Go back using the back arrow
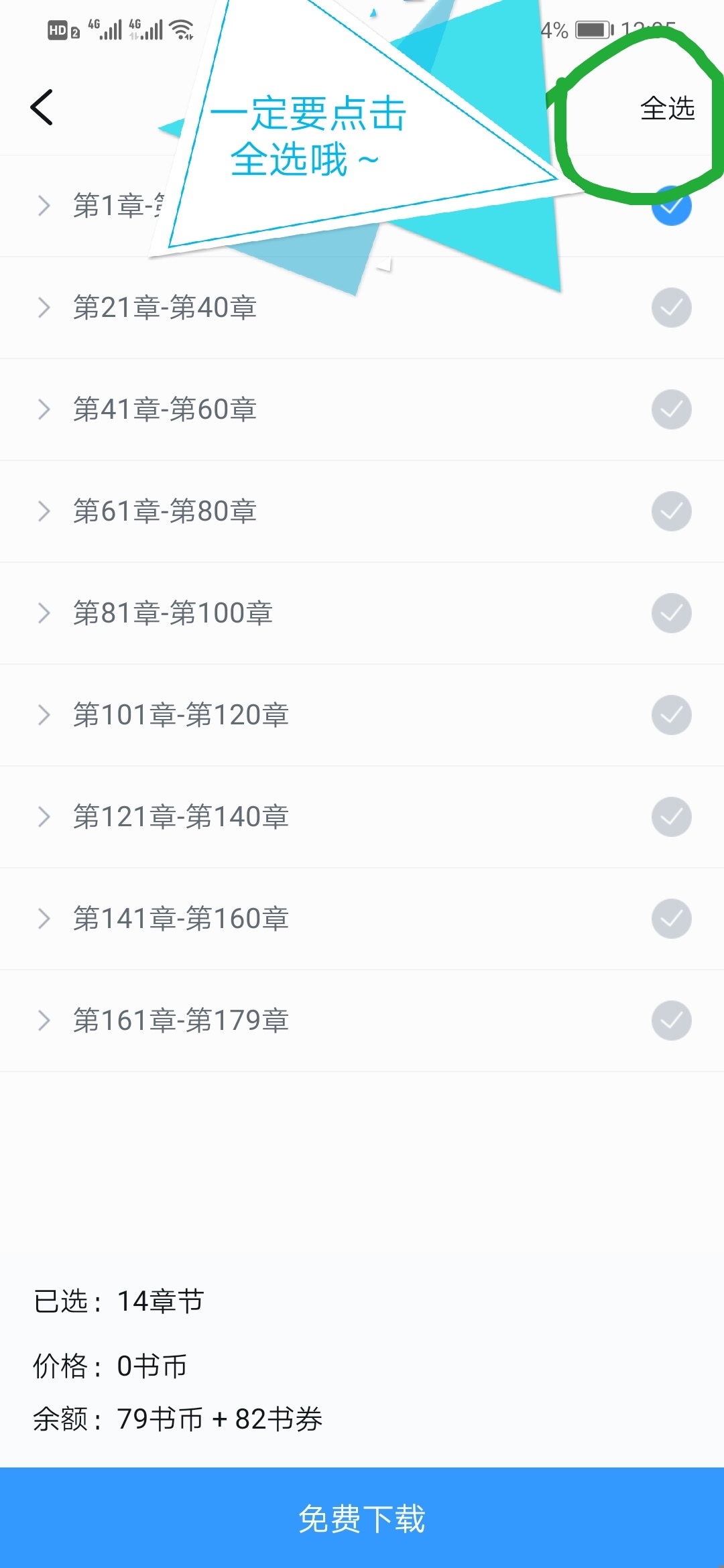This screenshot has width=724, height=1568. tap(42, 107)
